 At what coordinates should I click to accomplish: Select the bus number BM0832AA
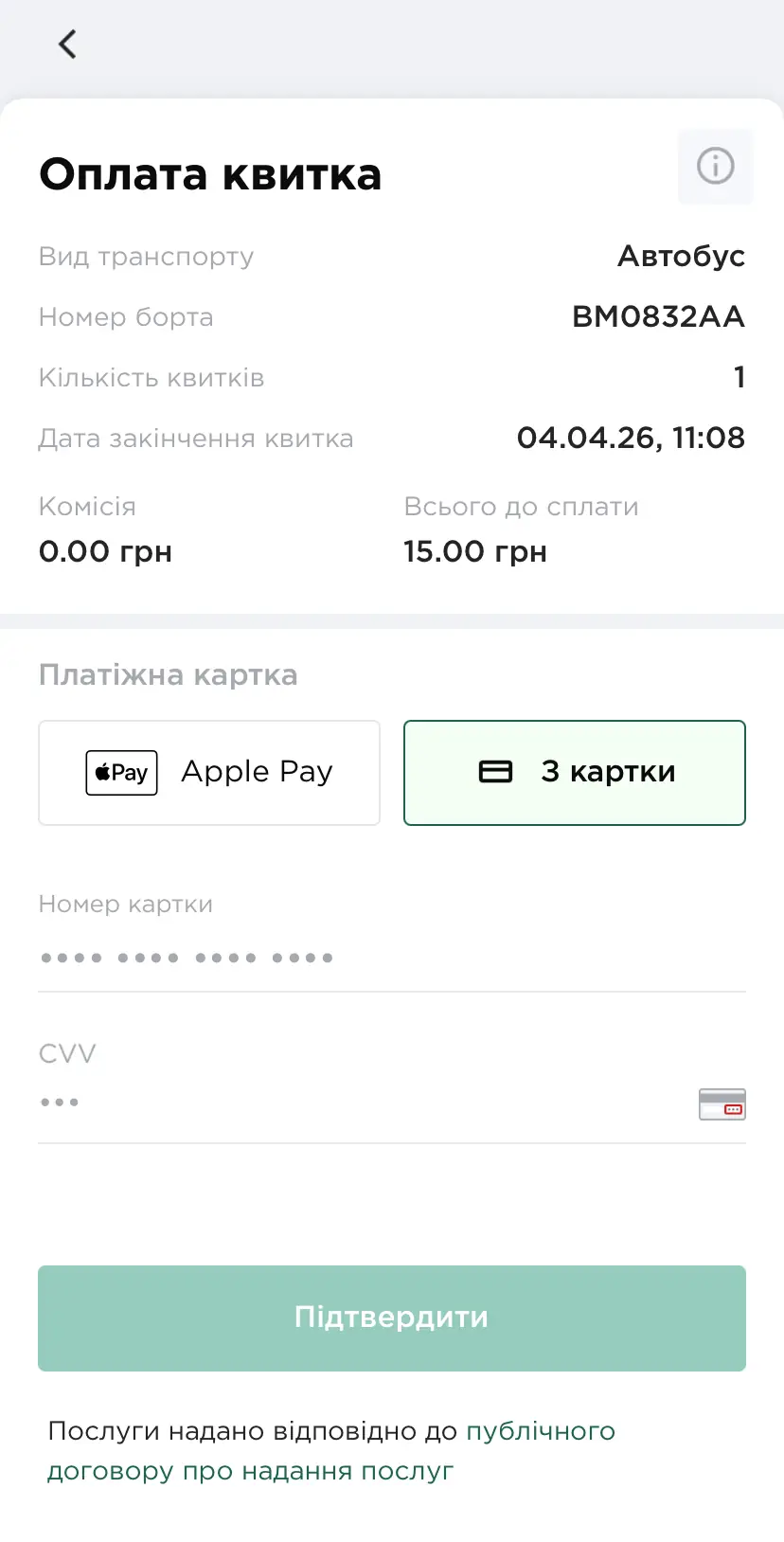(x=659, y=317)
